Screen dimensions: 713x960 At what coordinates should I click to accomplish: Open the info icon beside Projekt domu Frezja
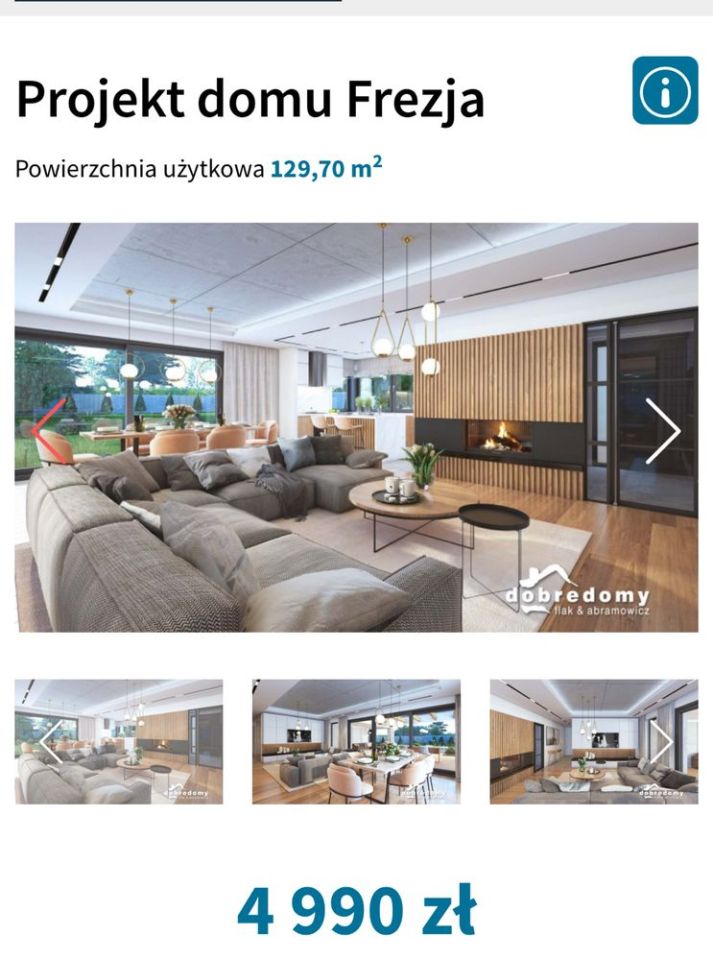click(665, 91)
